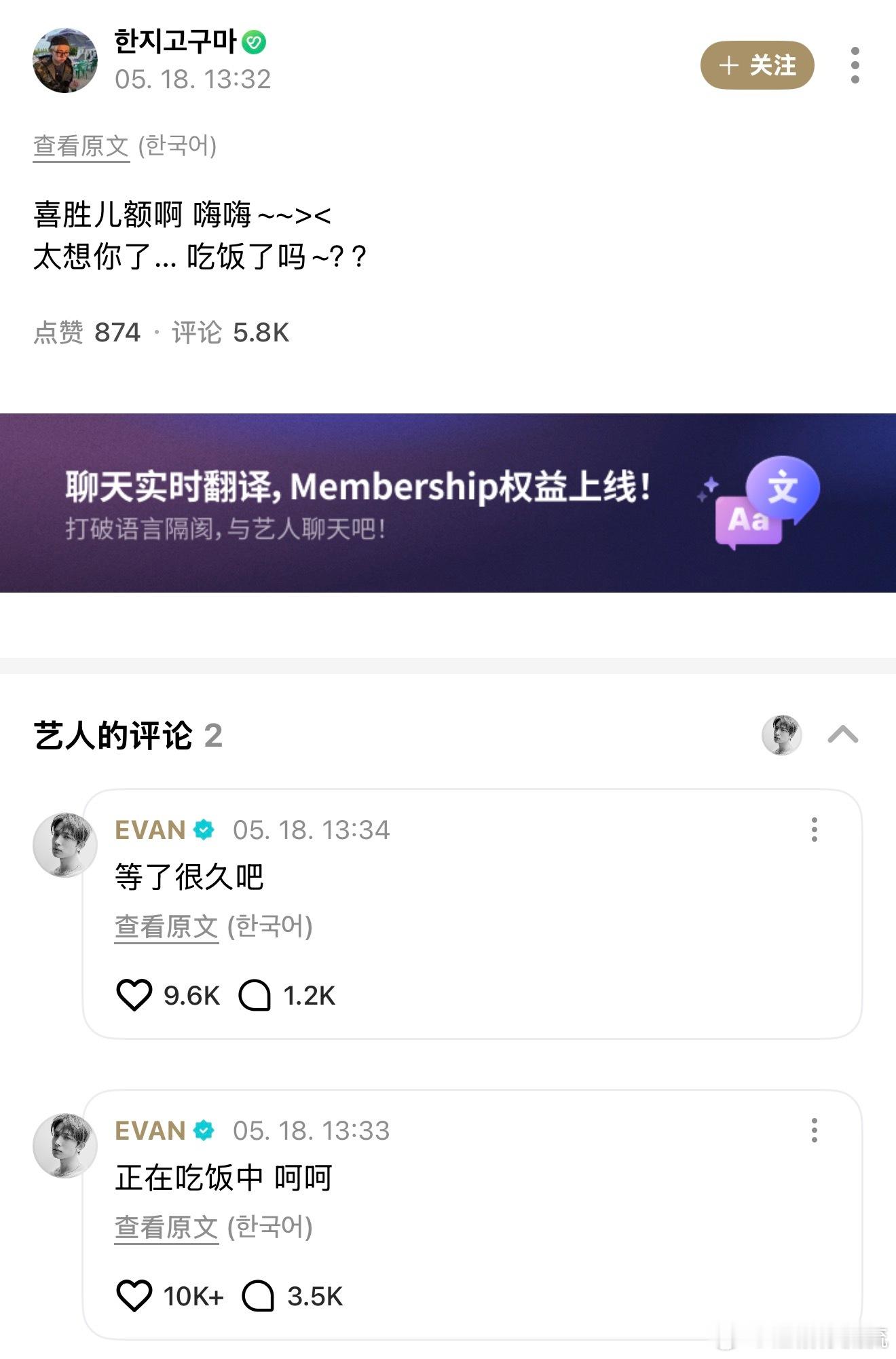Open the Membership chat translation banner
Viewport: 896px width, 1359px height.
[448, 502]
